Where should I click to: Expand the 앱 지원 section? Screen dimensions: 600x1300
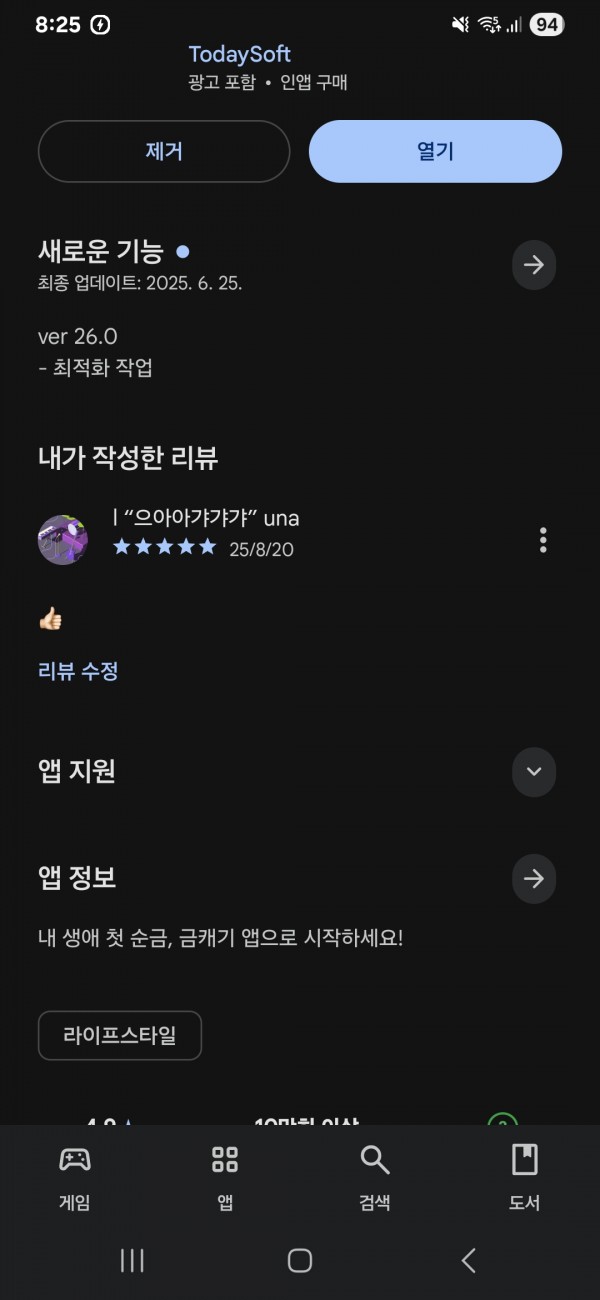click(534, 772)
